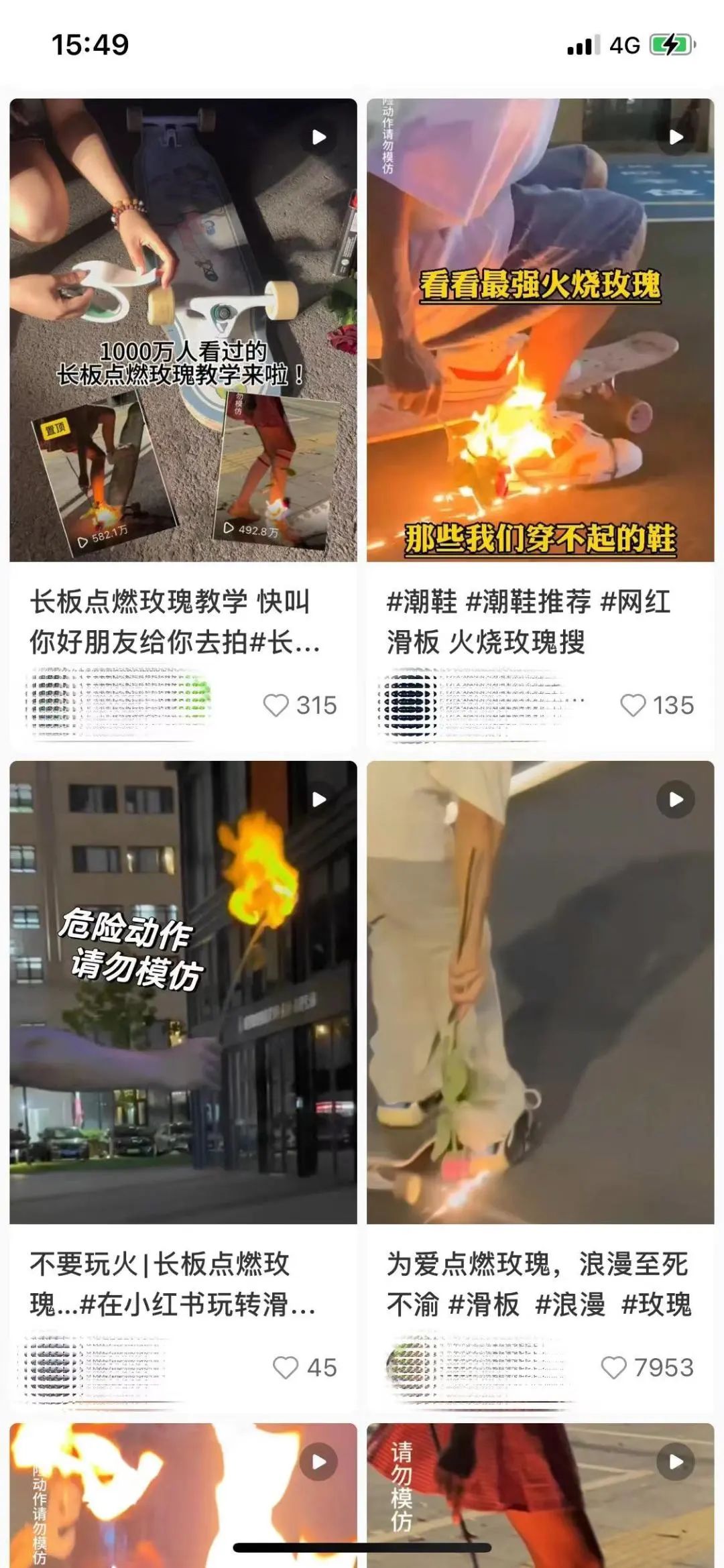Like the post with 315 likes
Screen dimensions: 724x1568
pos(276,705)
